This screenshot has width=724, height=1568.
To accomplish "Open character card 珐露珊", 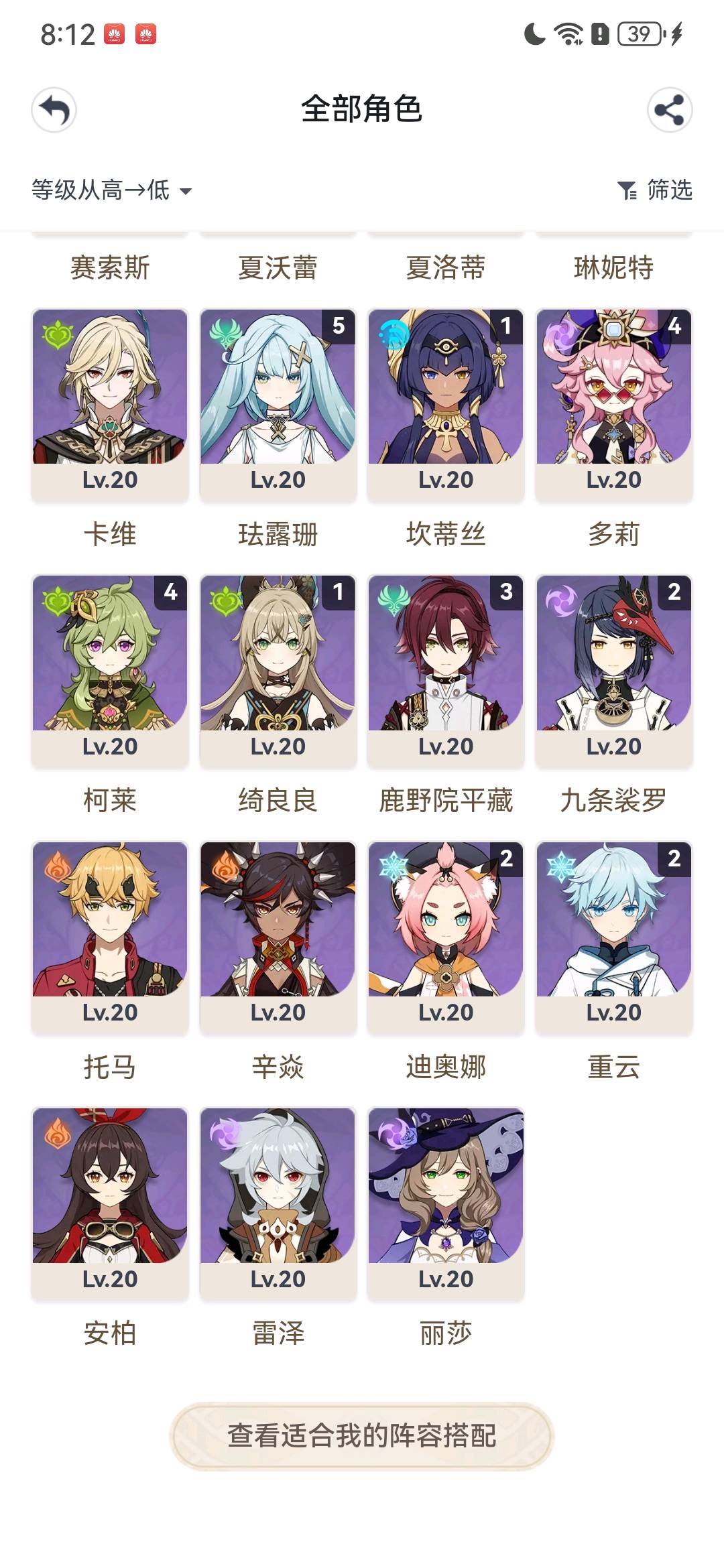I will (278, 402).
